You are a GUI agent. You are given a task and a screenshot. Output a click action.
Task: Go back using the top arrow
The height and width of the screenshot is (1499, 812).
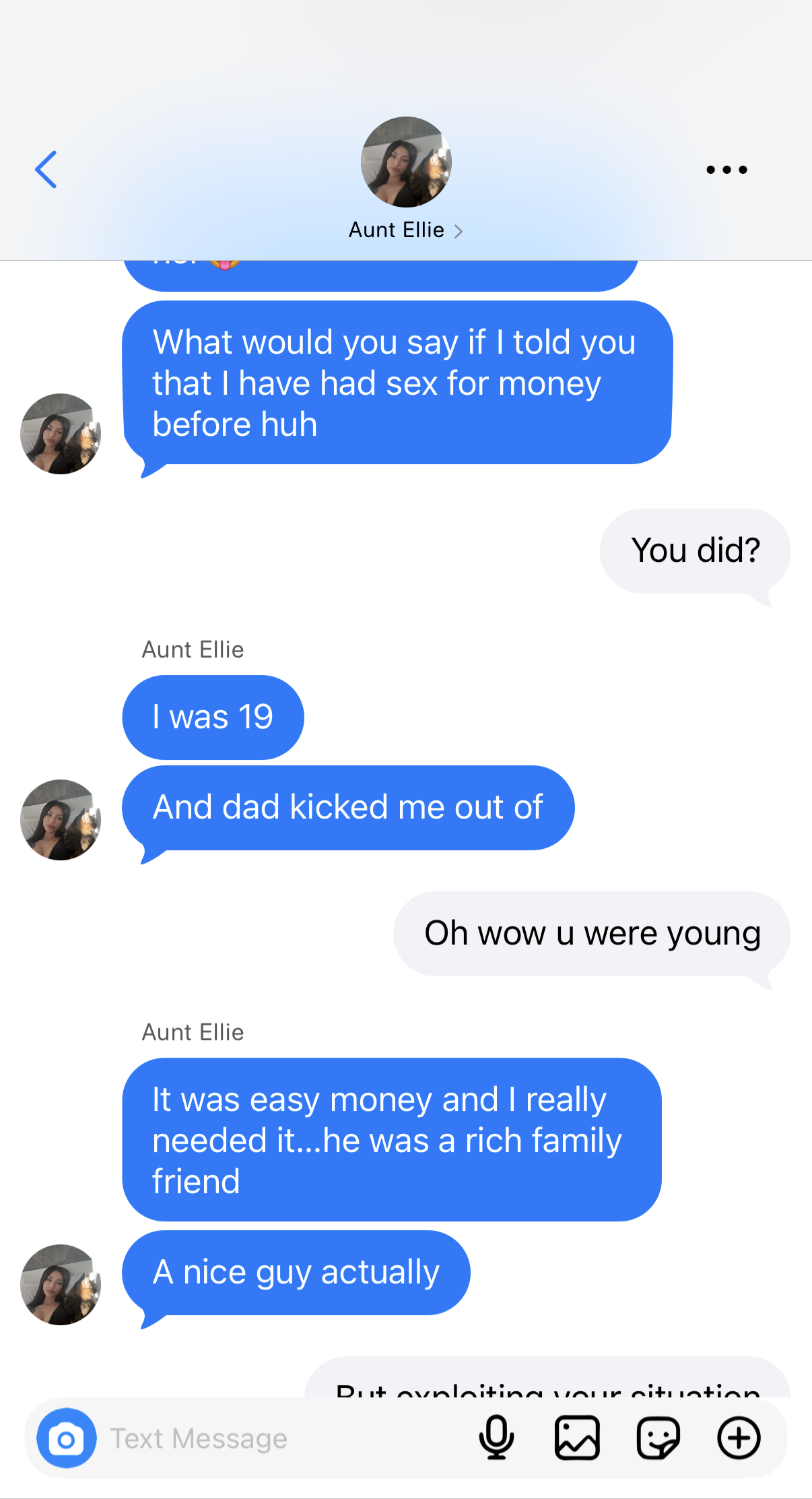[x=46, y=169]
